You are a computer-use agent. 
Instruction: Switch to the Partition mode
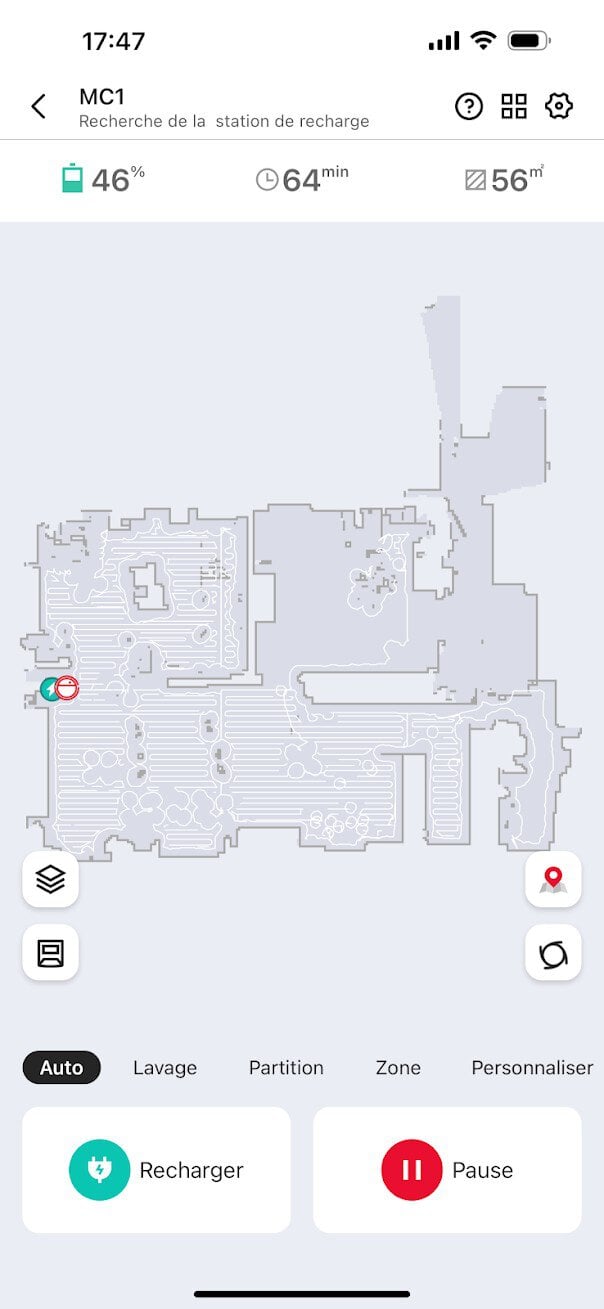pos(286,1068)
